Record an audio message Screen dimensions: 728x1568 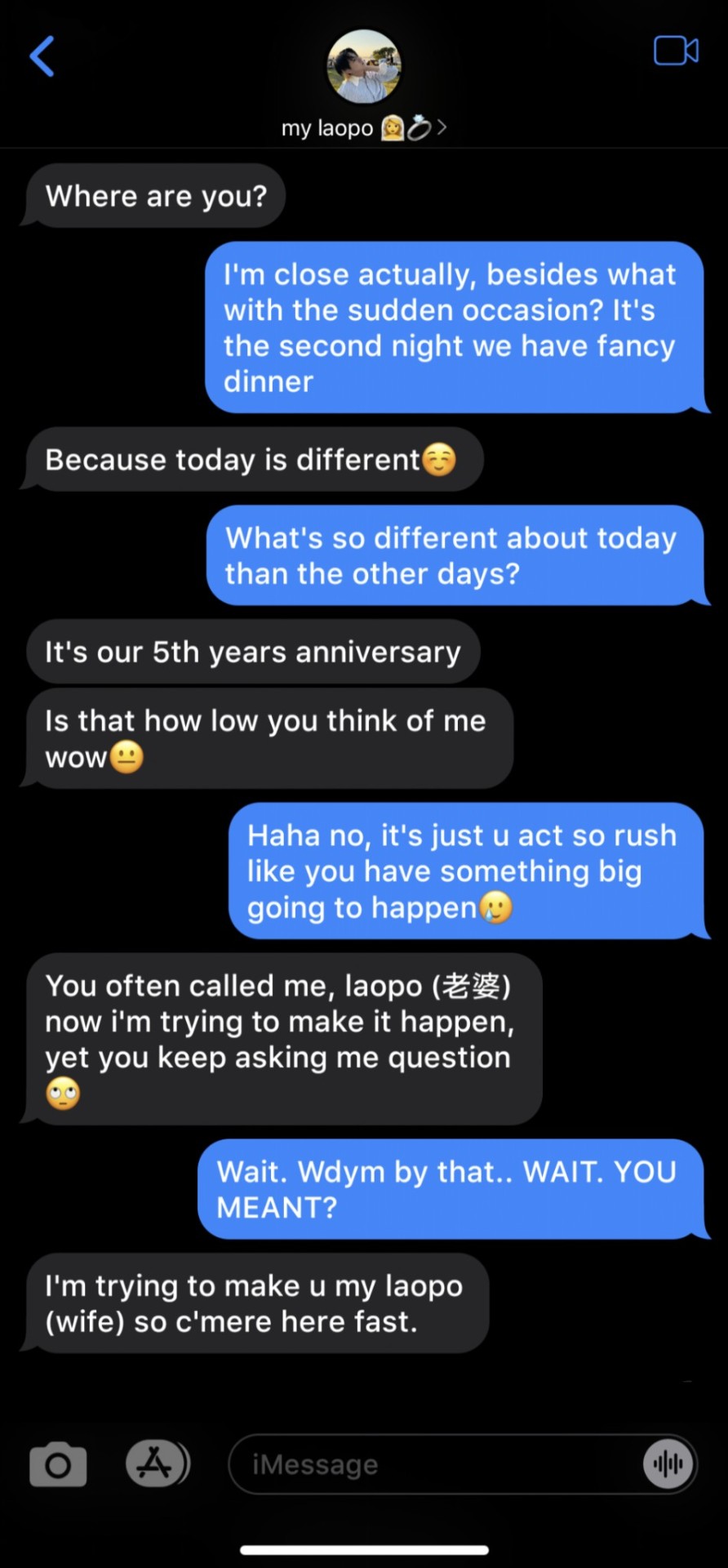pyautogui.click(x=668, y=1465)
